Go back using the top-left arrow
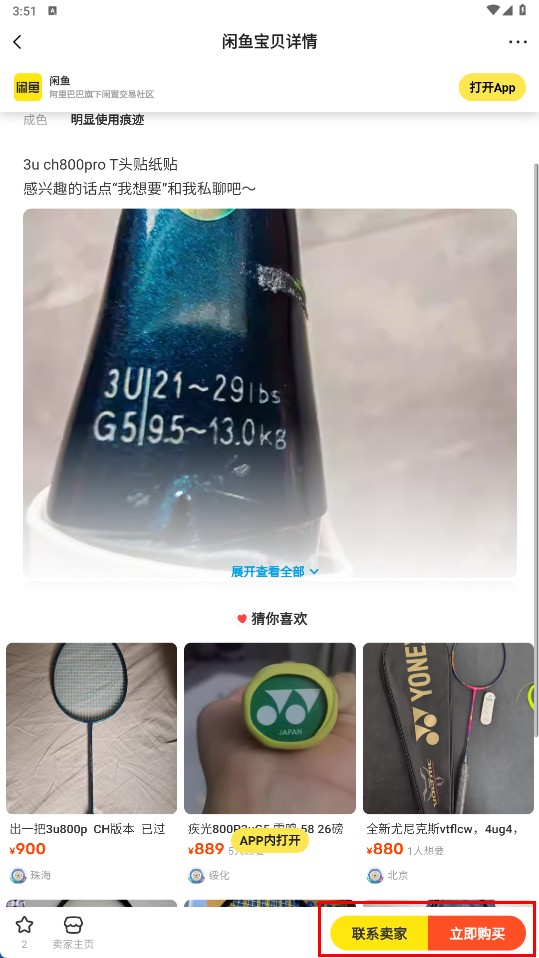 17,42
